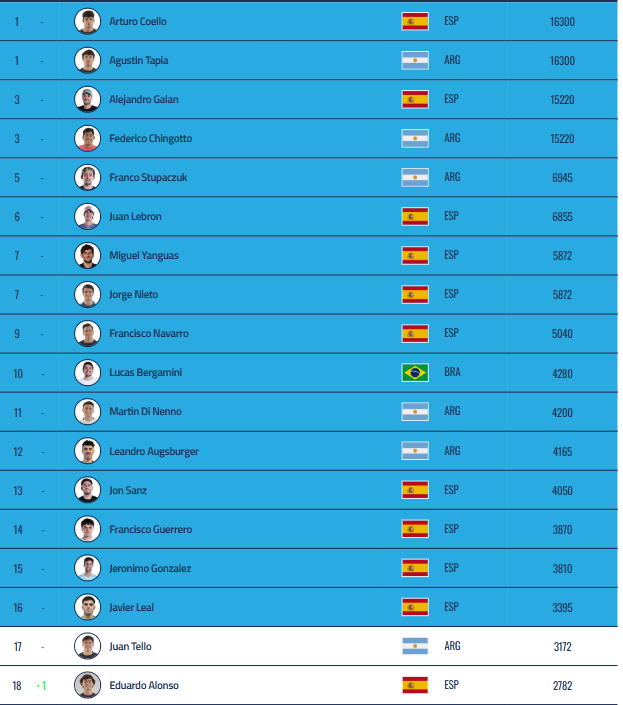Open Jorge Nieto's profile
This screenshot has width=623, height=705.
(x=133, y=295)
